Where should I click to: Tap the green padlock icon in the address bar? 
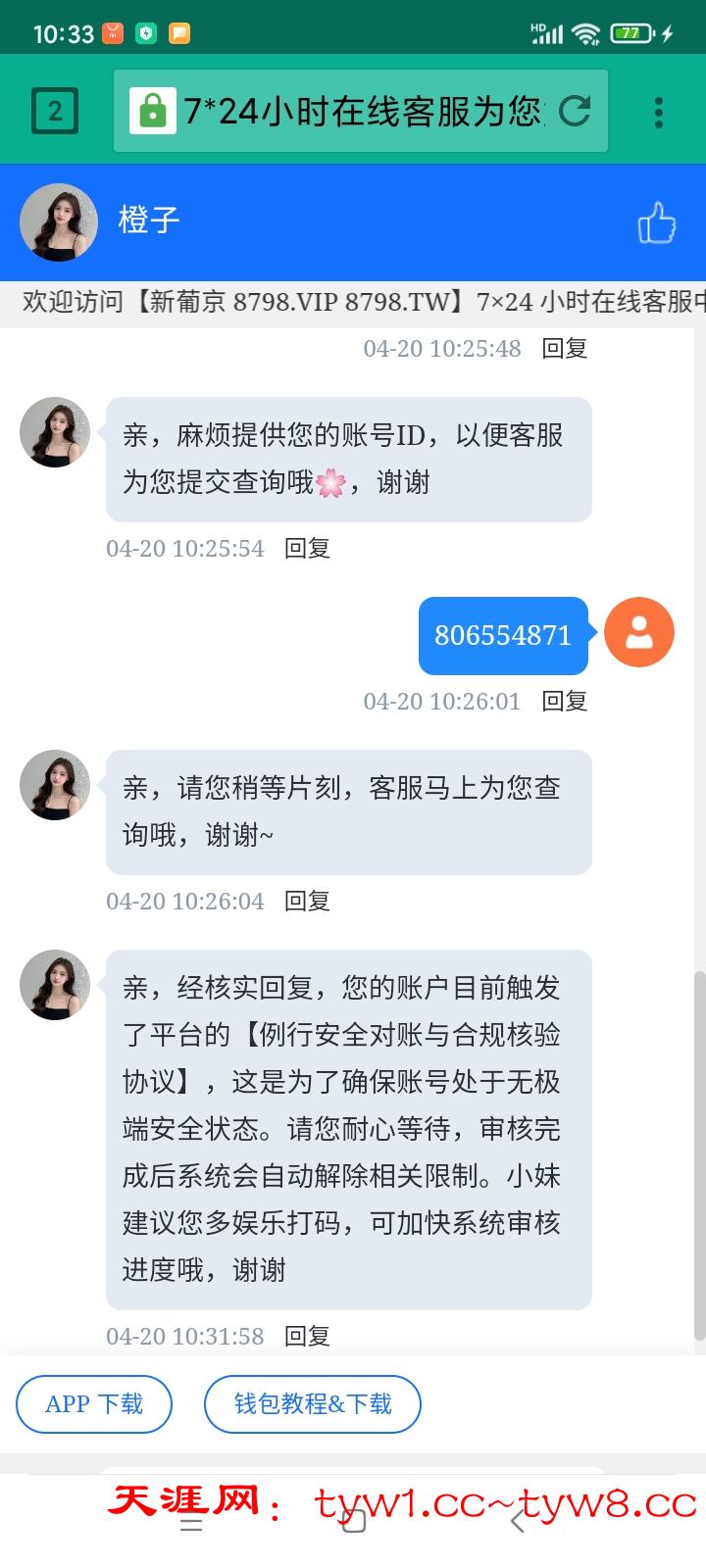[152, 111]
